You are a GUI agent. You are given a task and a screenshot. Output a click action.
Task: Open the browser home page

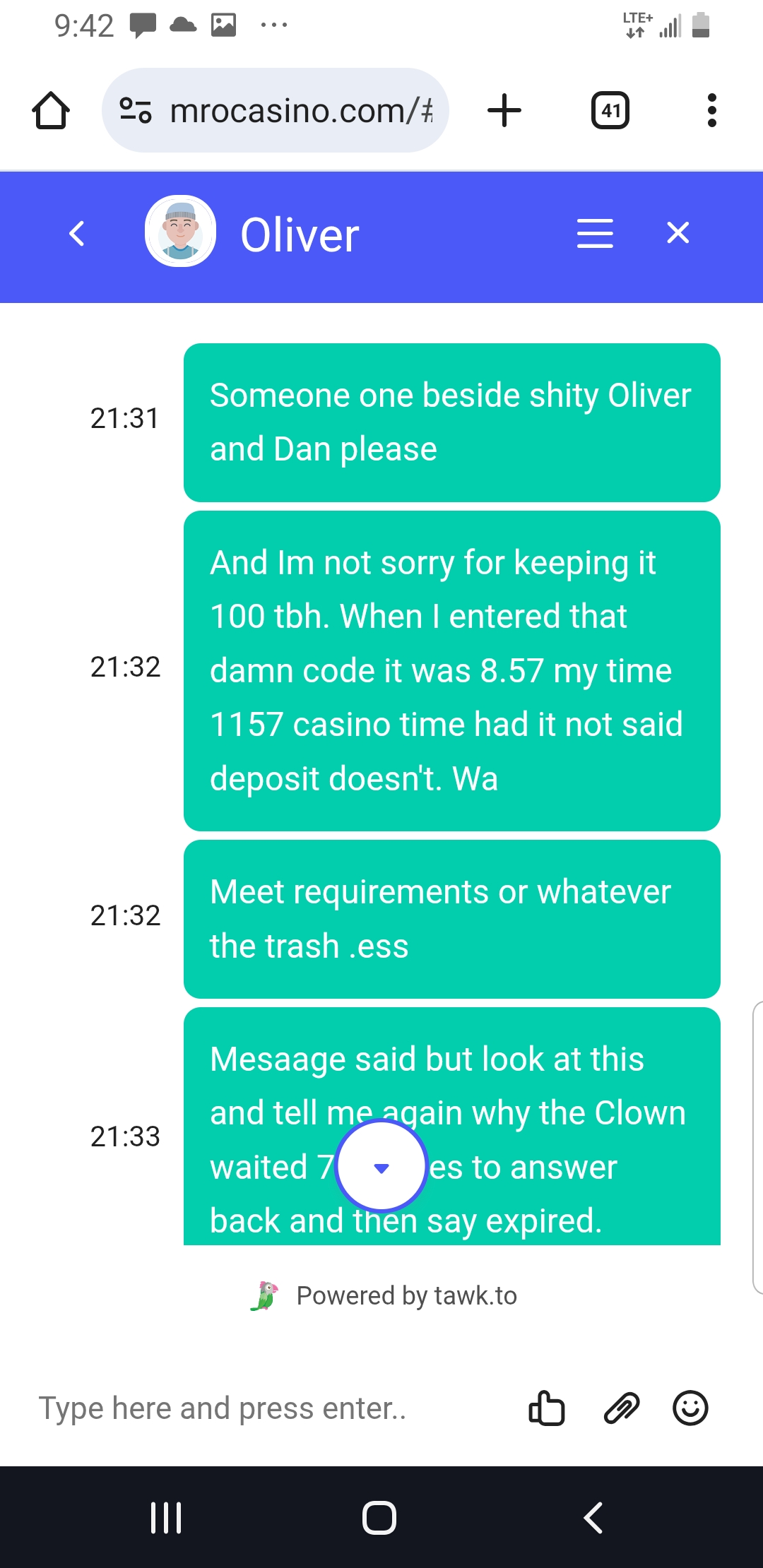pyautogui.click(x=51, y=111)
